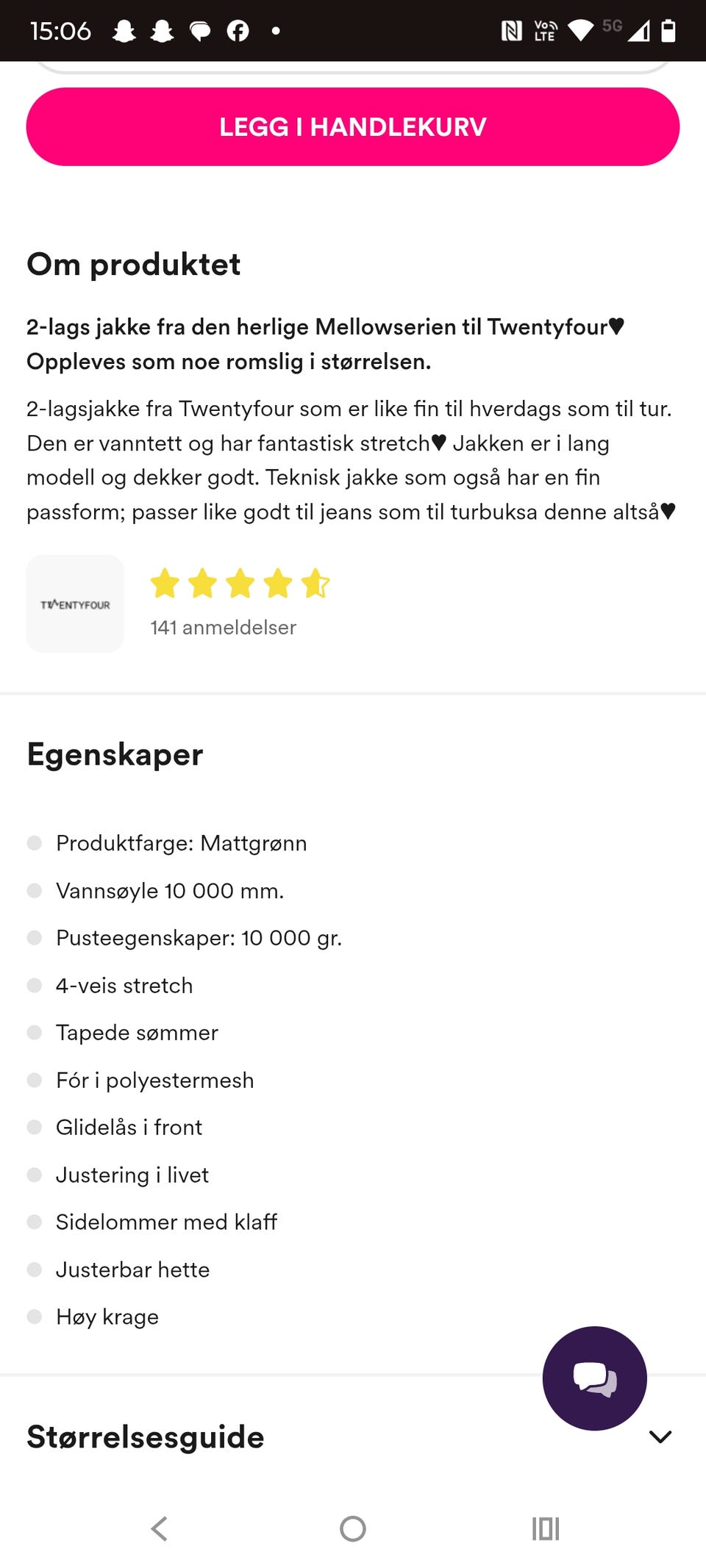Tap the Wi-Fi signal indicator
The width and height of the screenshot is (706, 1568).
[581, 30]
